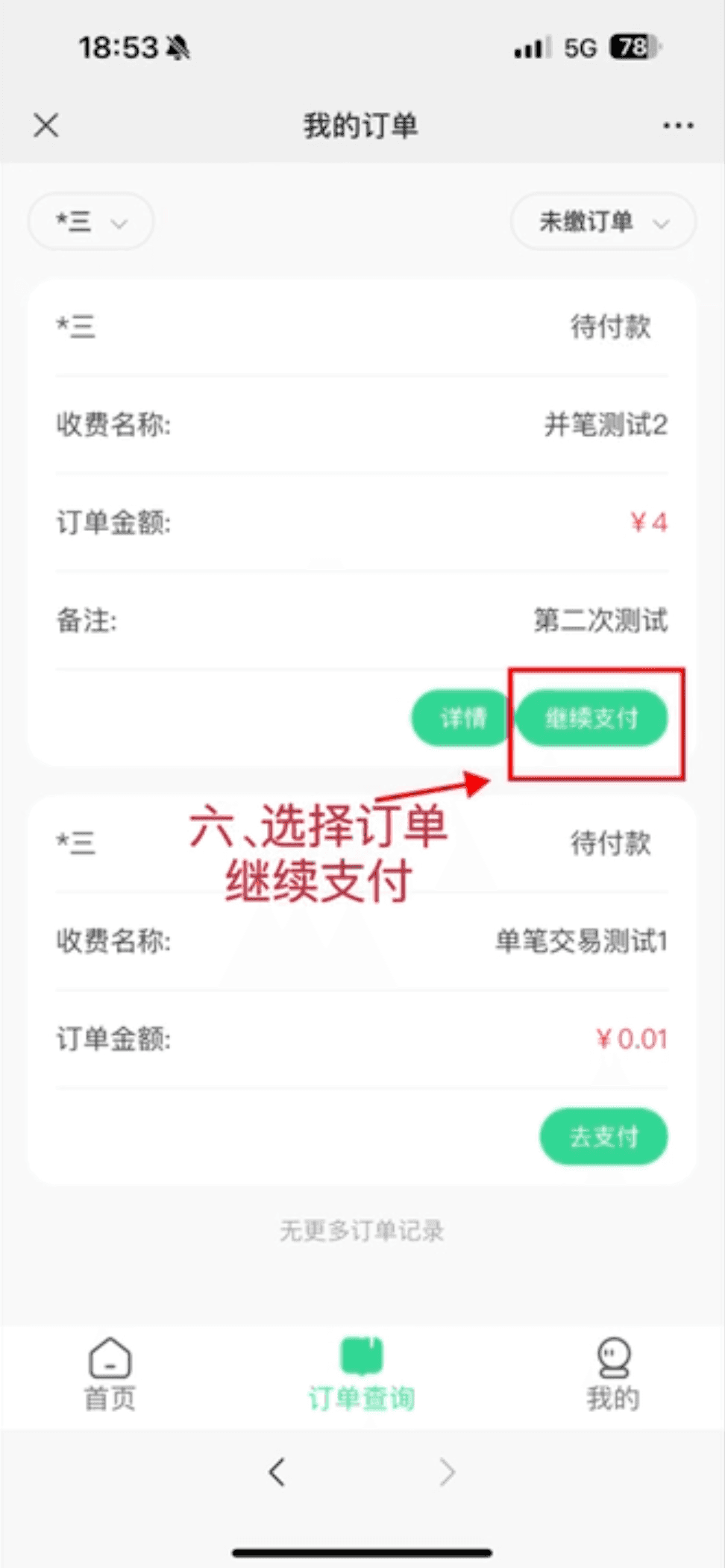Select the 订单查询 tab
Screen dimensions: 725x1568
[362, 1374]
